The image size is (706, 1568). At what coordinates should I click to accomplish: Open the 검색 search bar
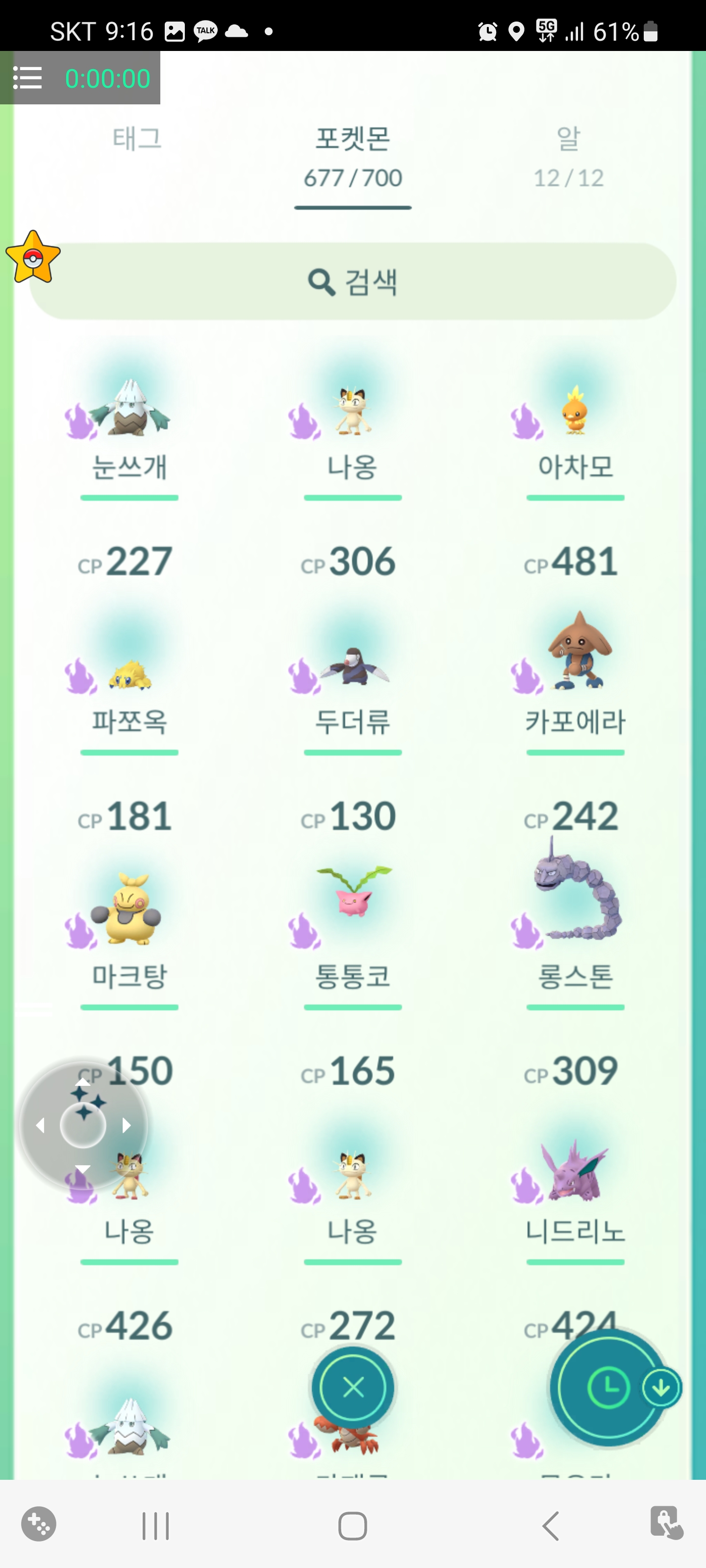pyautogui.click(x=353, y=282)
